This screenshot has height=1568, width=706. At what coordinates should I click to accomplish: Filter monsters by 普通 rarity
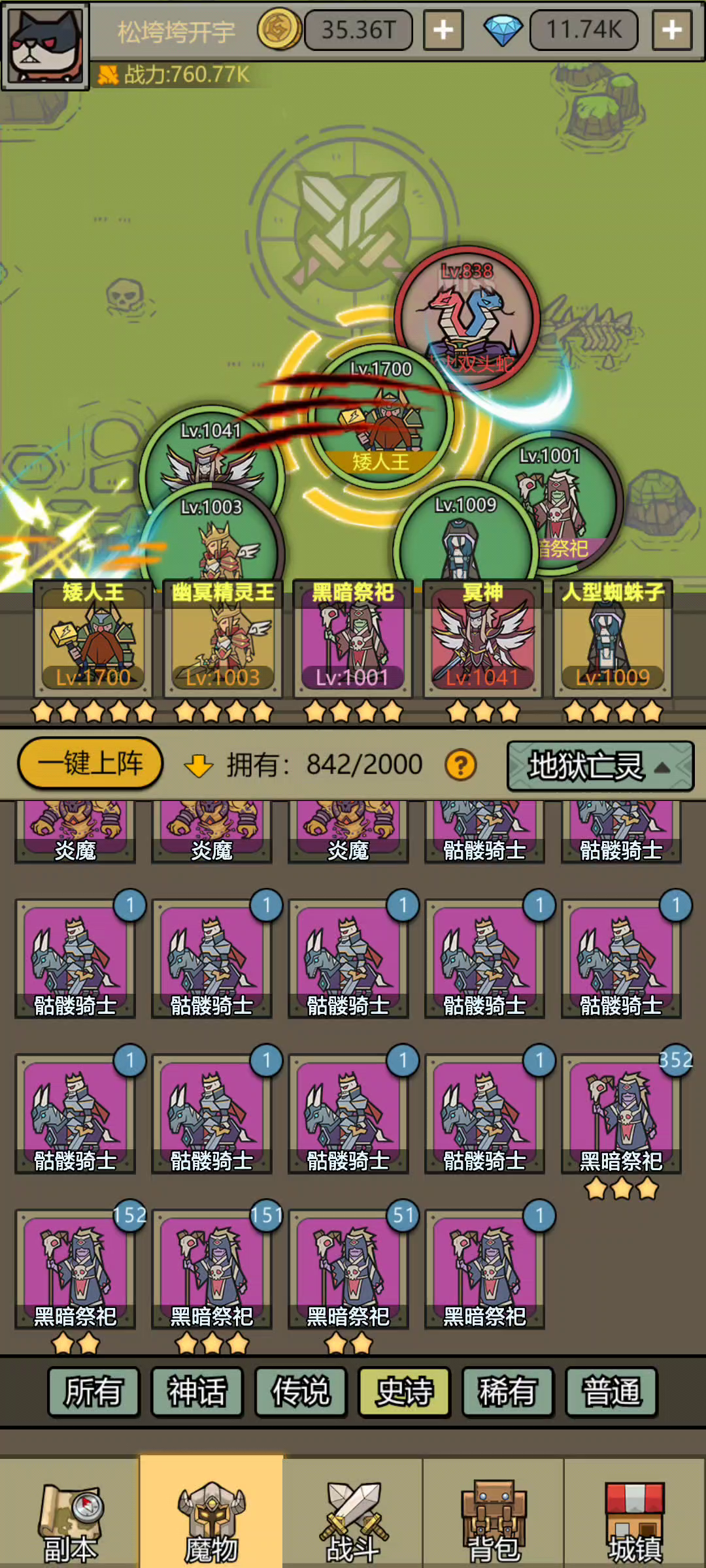pyautogui.click(x=611, y=1392)
